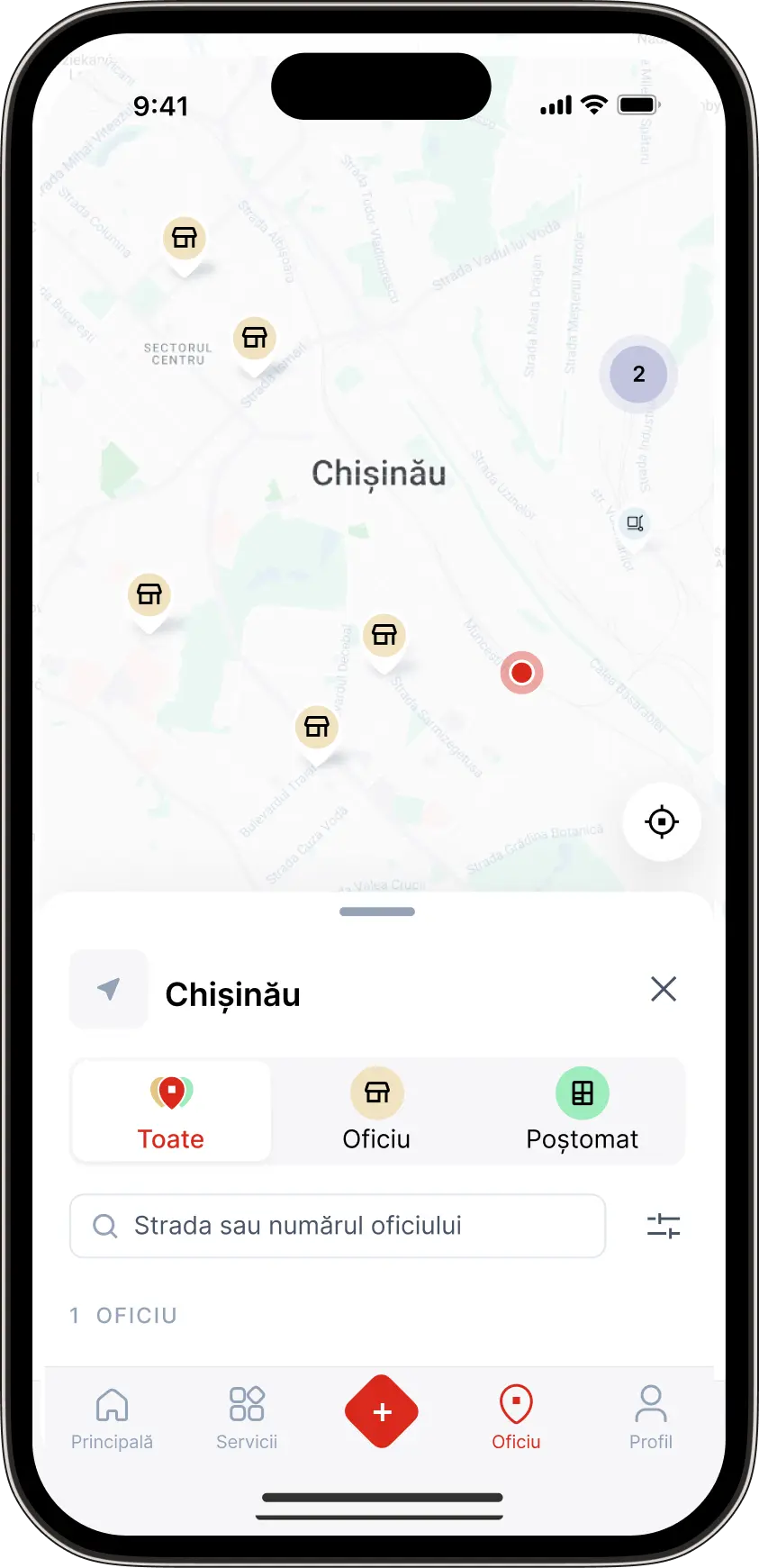759x1568 pixels.
Task: Expand the map cluster marked 2
Action: [638, 374]
